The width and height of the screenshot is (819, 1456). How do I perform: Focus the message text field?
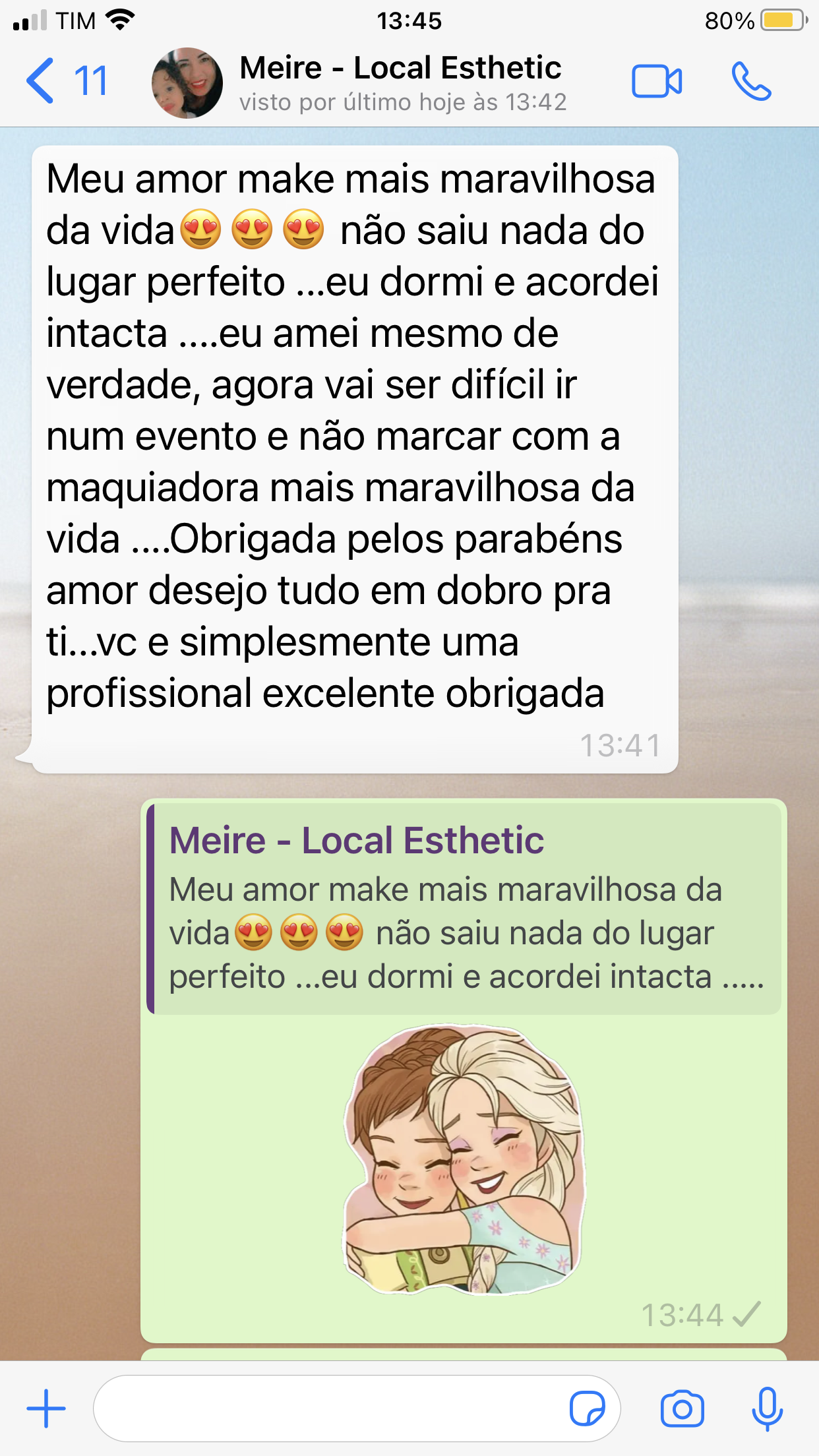pos(330,1409)
